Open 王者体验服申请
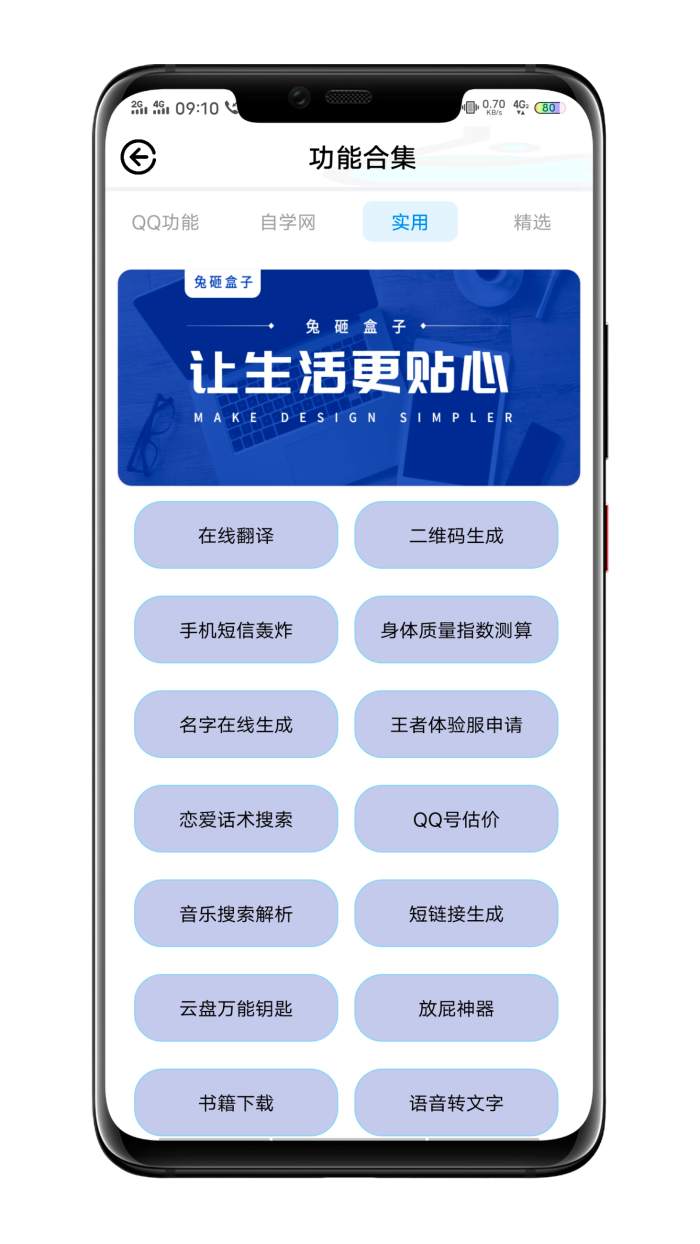 [456, 724]
